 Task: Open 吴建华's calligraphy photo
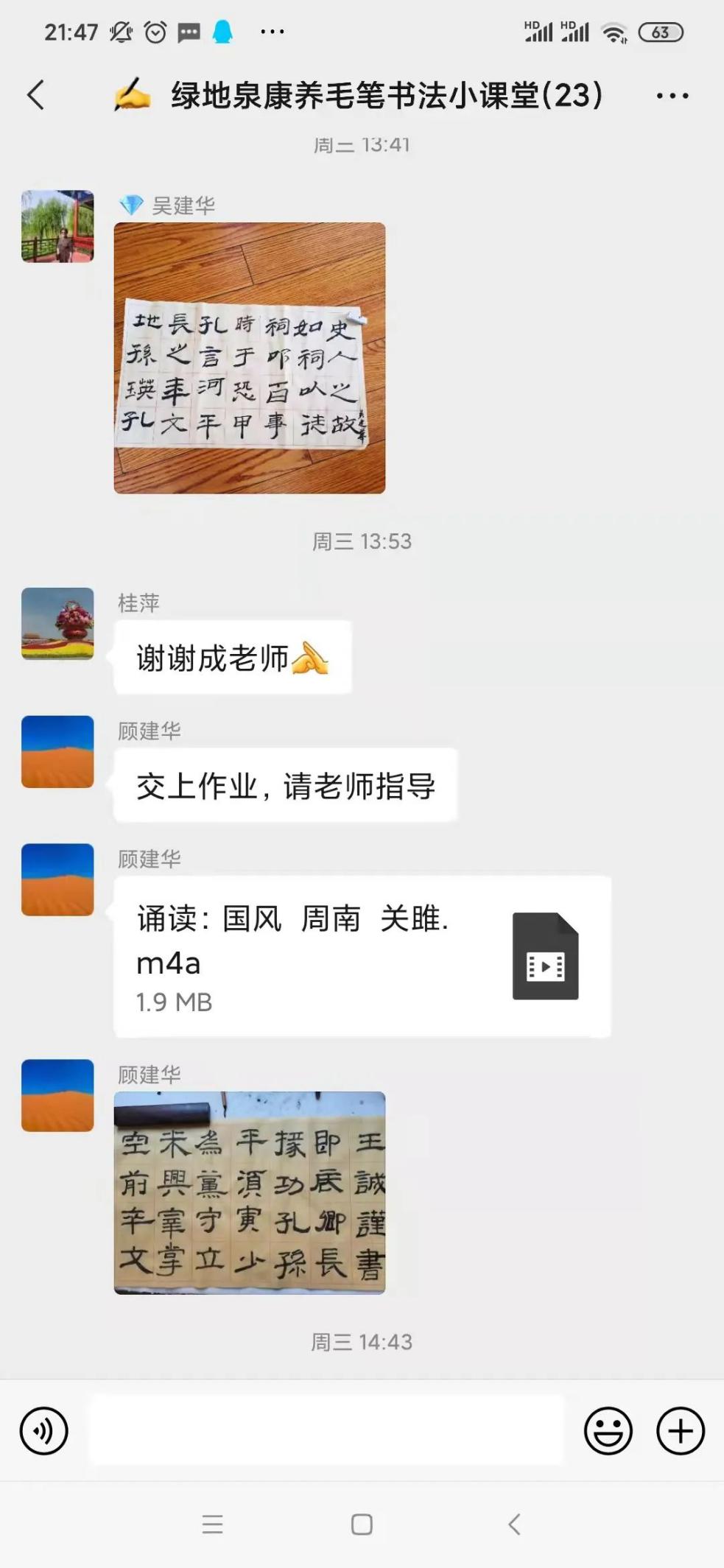250,358
